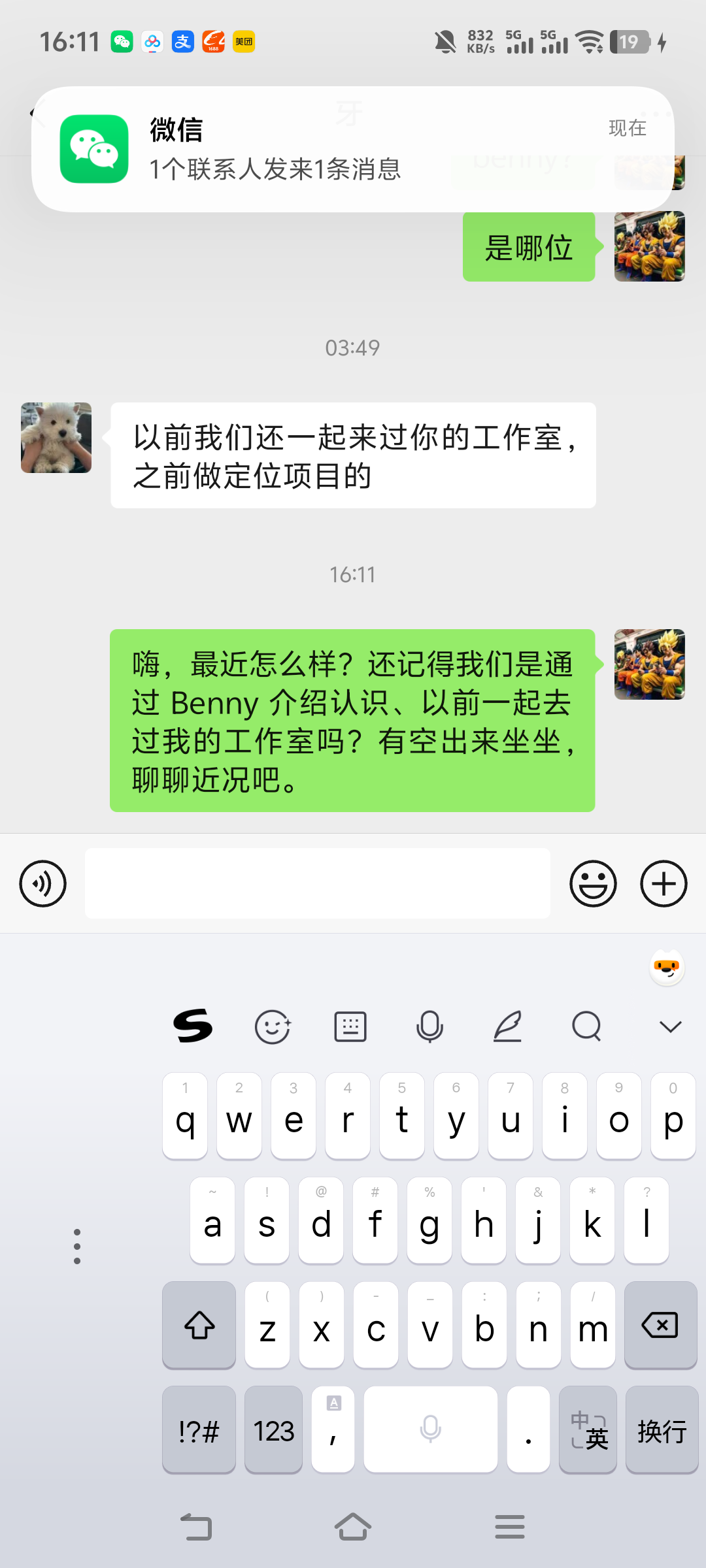
Task: Collapse the on-screen keyboard
Action: (x=670, y=1026)
